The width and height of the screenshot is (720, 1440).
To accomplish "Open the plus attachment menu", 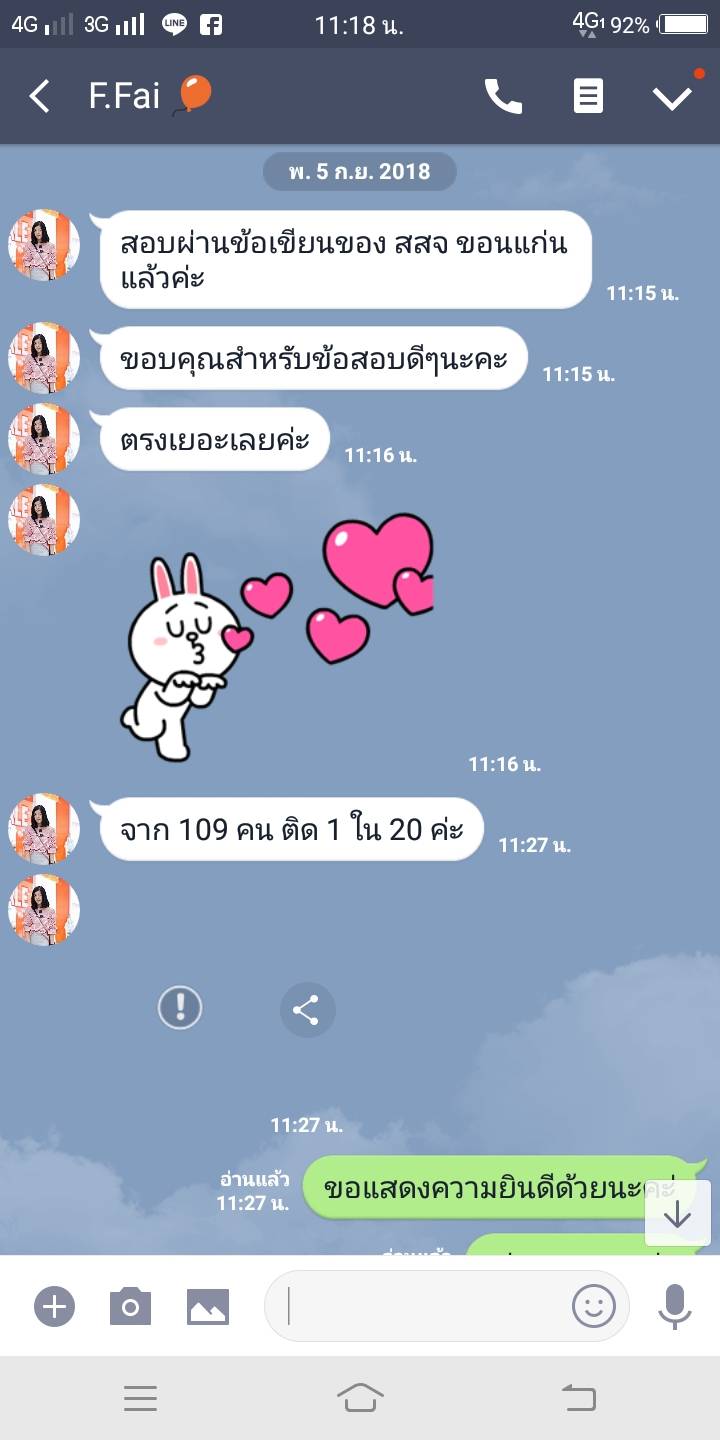I will tap(55, 1306).
